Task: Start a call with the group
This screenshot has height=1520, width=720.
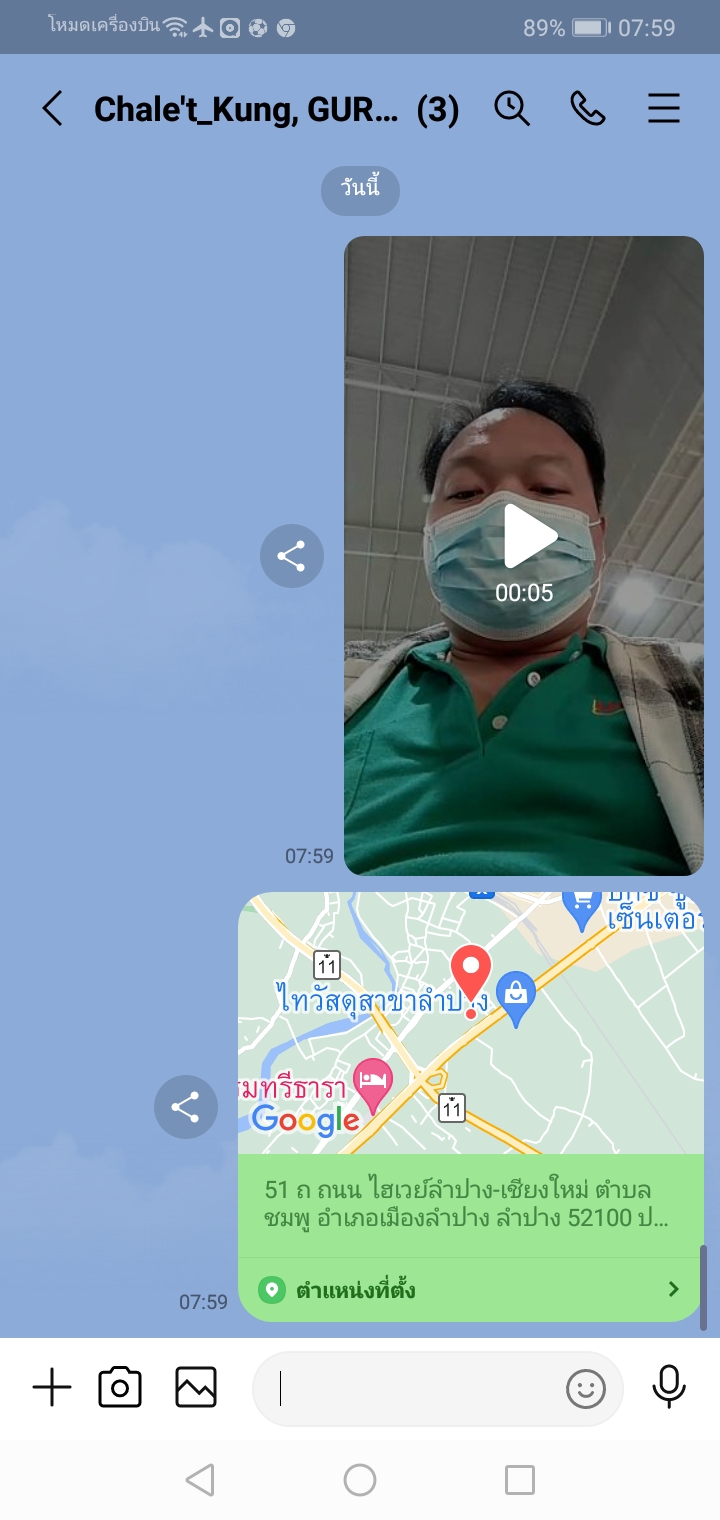Action: click(x=588, y=108)
